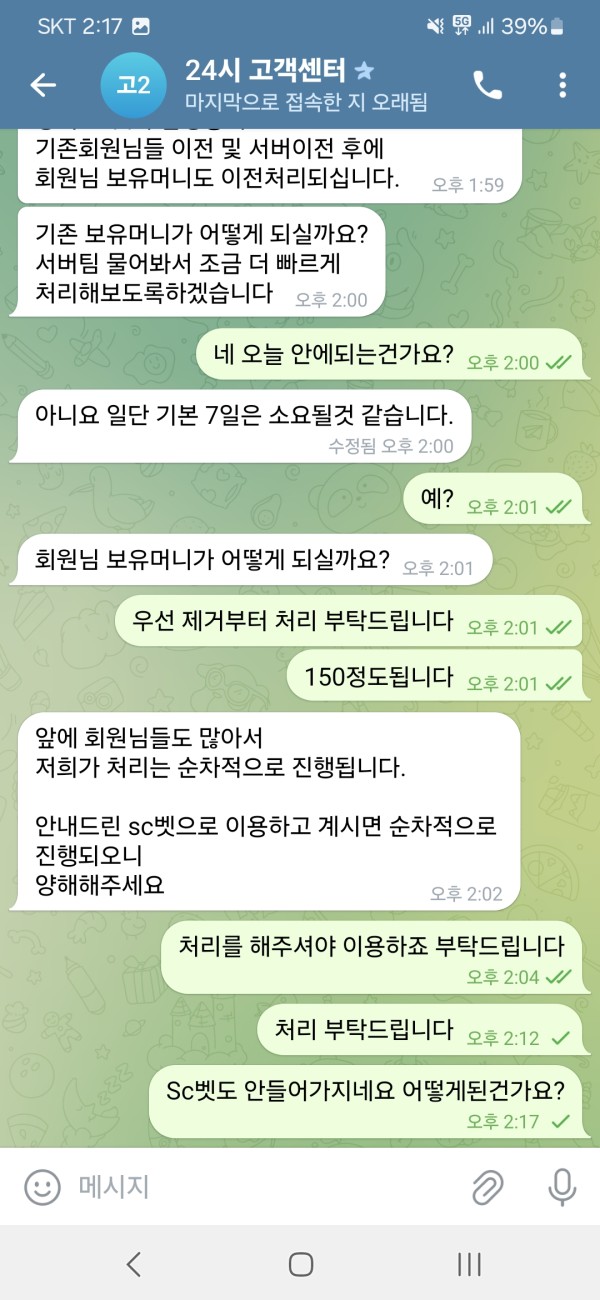Viewport: 600px width, 1300px height.
Task: Open the emoji picker
Action: [42, 1187]
